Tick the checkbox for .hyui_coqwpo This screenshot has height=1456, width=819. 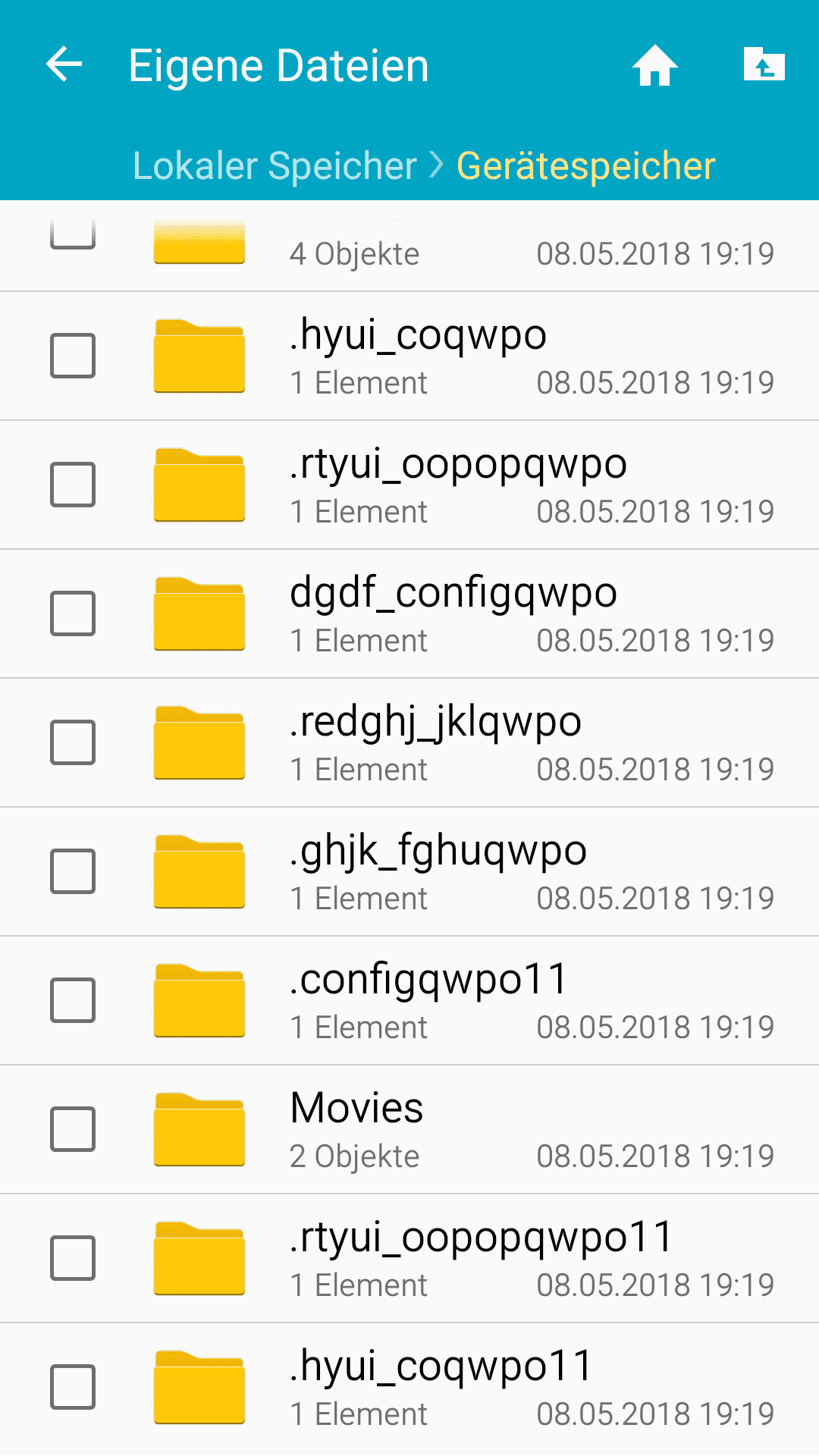click(73, 356)
